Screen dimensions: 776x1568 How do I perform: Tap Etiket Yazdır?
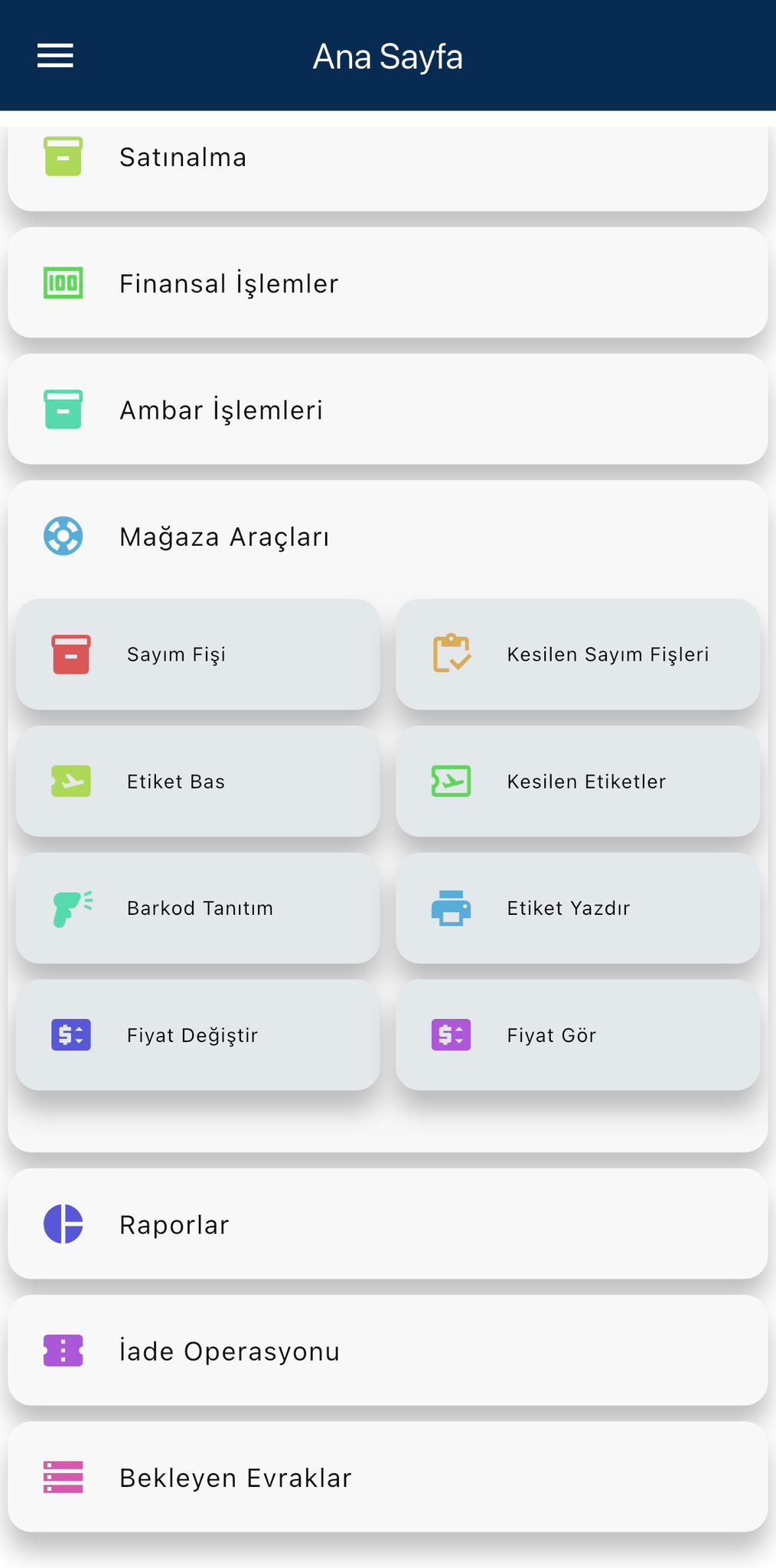pos(578,908)
